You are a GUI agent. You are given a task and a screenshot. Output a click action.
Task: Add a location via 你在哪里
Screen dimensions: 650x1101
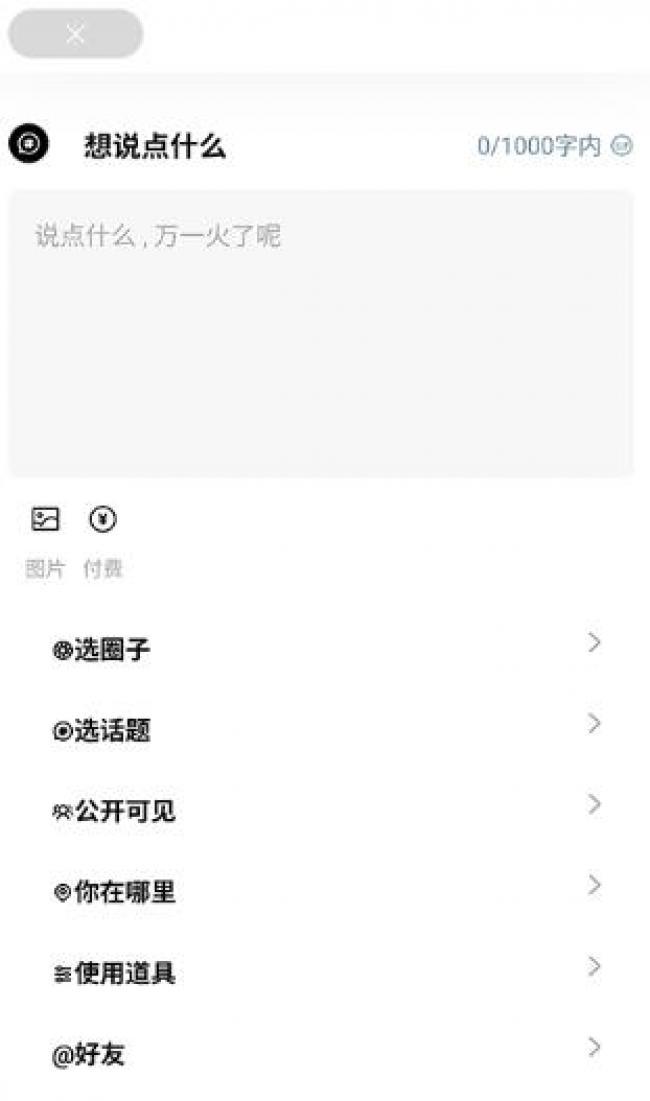click(325, 892)
